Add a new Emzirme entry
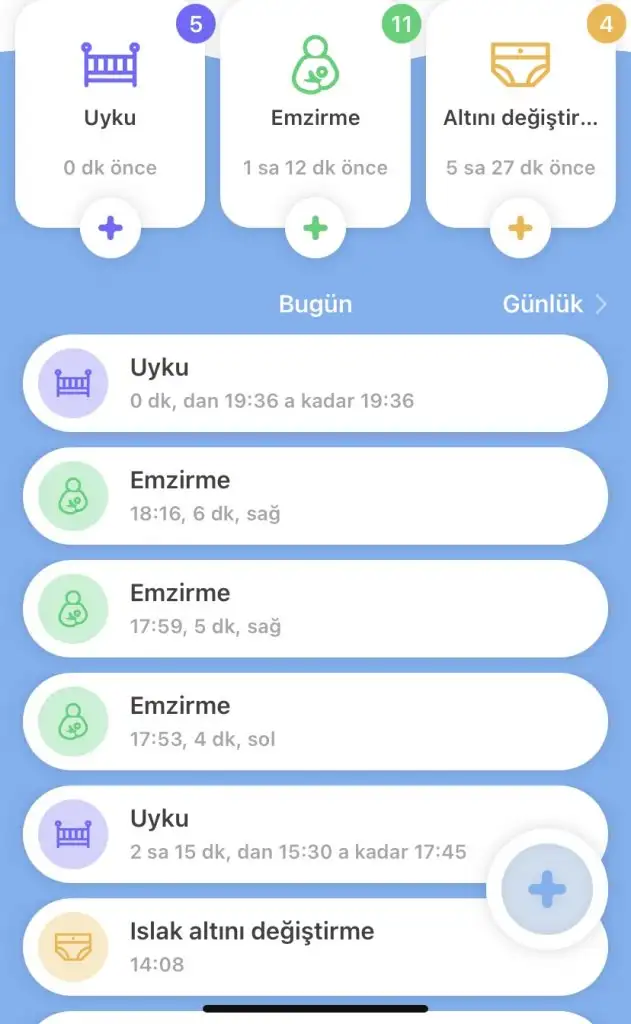The image size is (631, 1024). tap(315, 229)
